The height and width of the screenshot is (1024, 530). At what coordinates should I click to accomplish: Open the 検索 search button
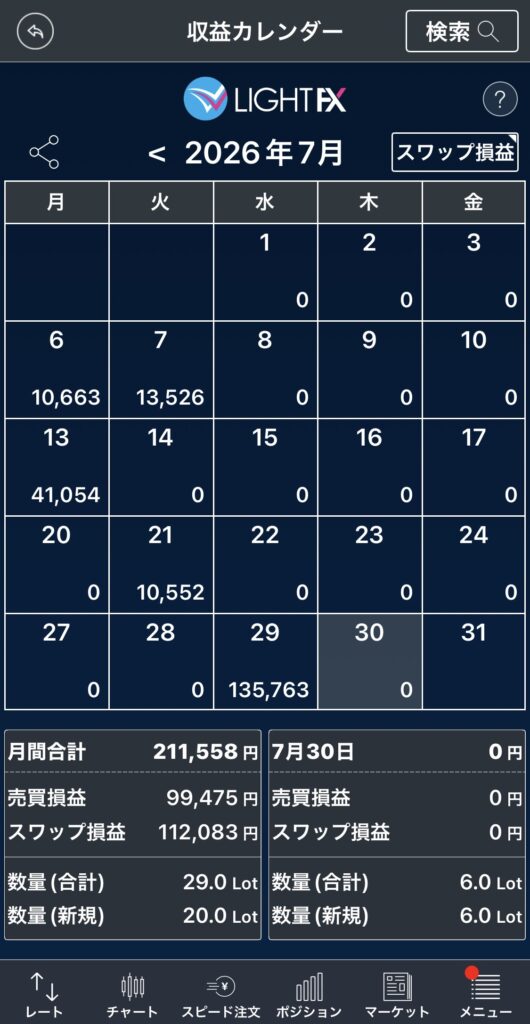click(x=461, y=31)
